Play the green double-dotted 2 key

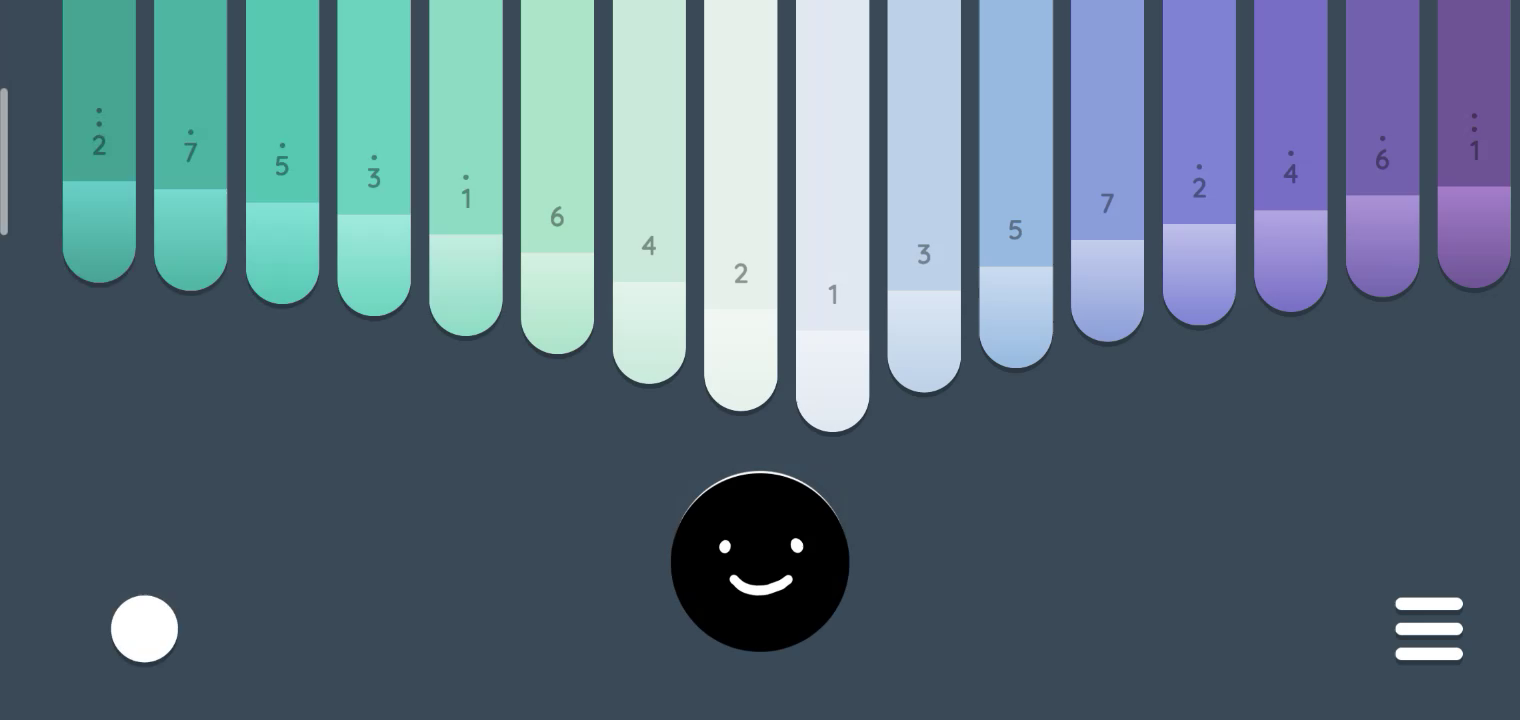pyautogui.click(x=99, y=142)
